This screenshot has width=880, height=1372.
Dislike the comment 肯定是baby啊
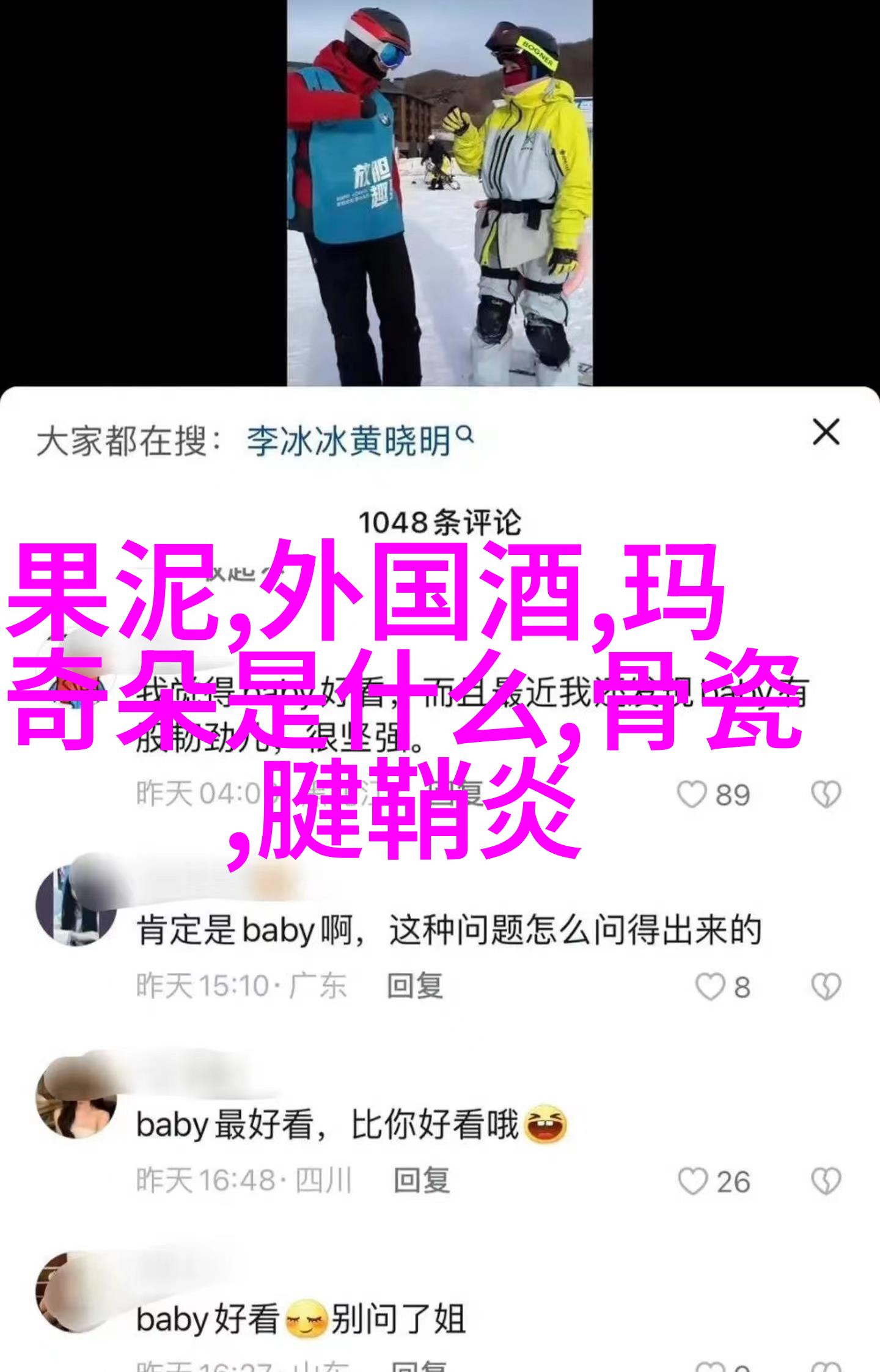tap(826, 986)
